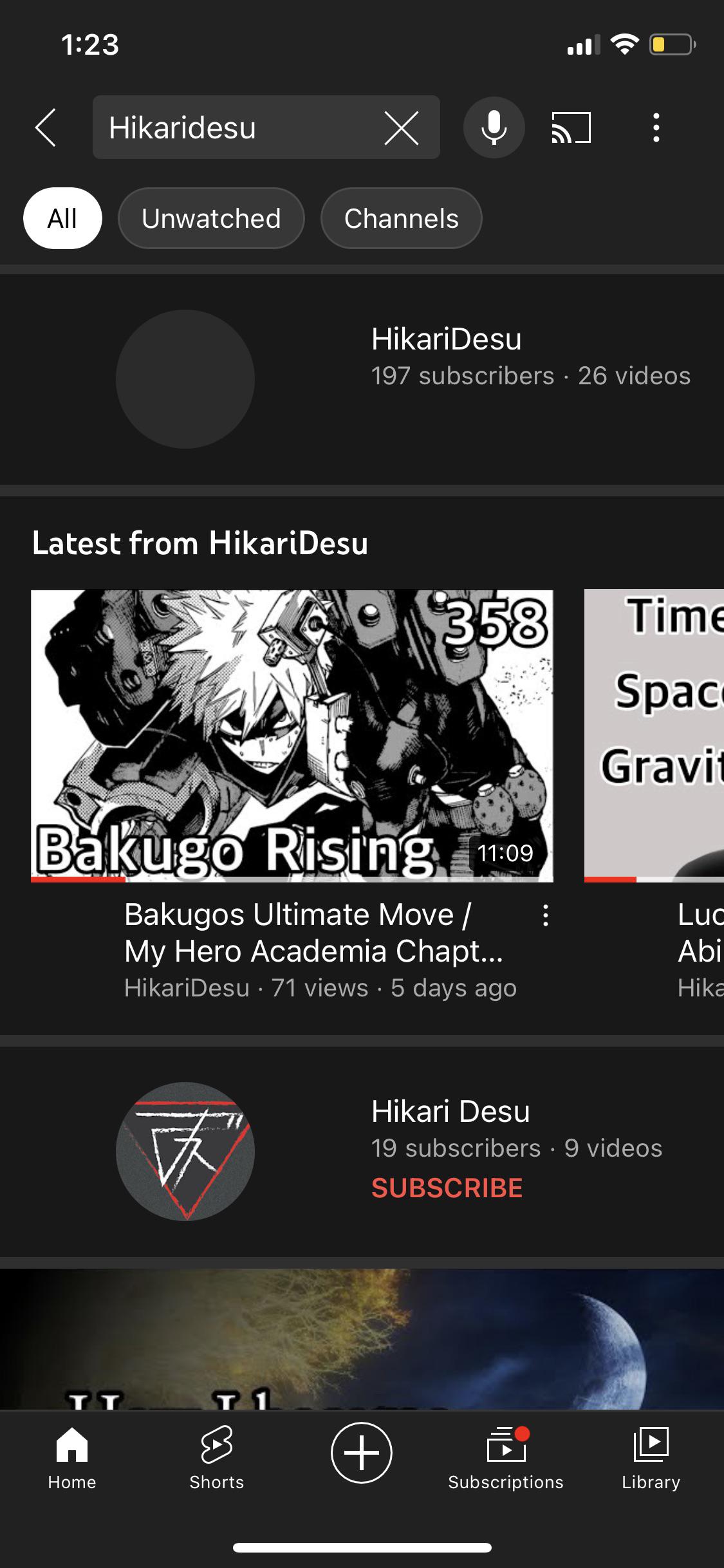Filter results by Channels
724x1568 pixels.
(401, 218)
